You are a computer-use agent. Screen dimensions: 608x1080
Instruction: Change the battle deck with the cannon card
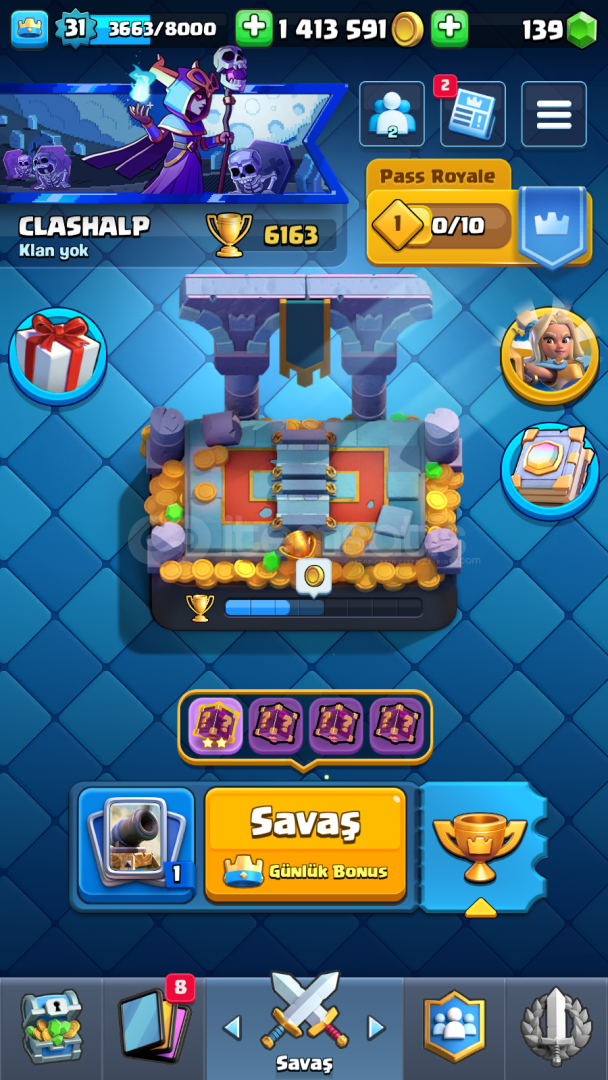(136, 844)
